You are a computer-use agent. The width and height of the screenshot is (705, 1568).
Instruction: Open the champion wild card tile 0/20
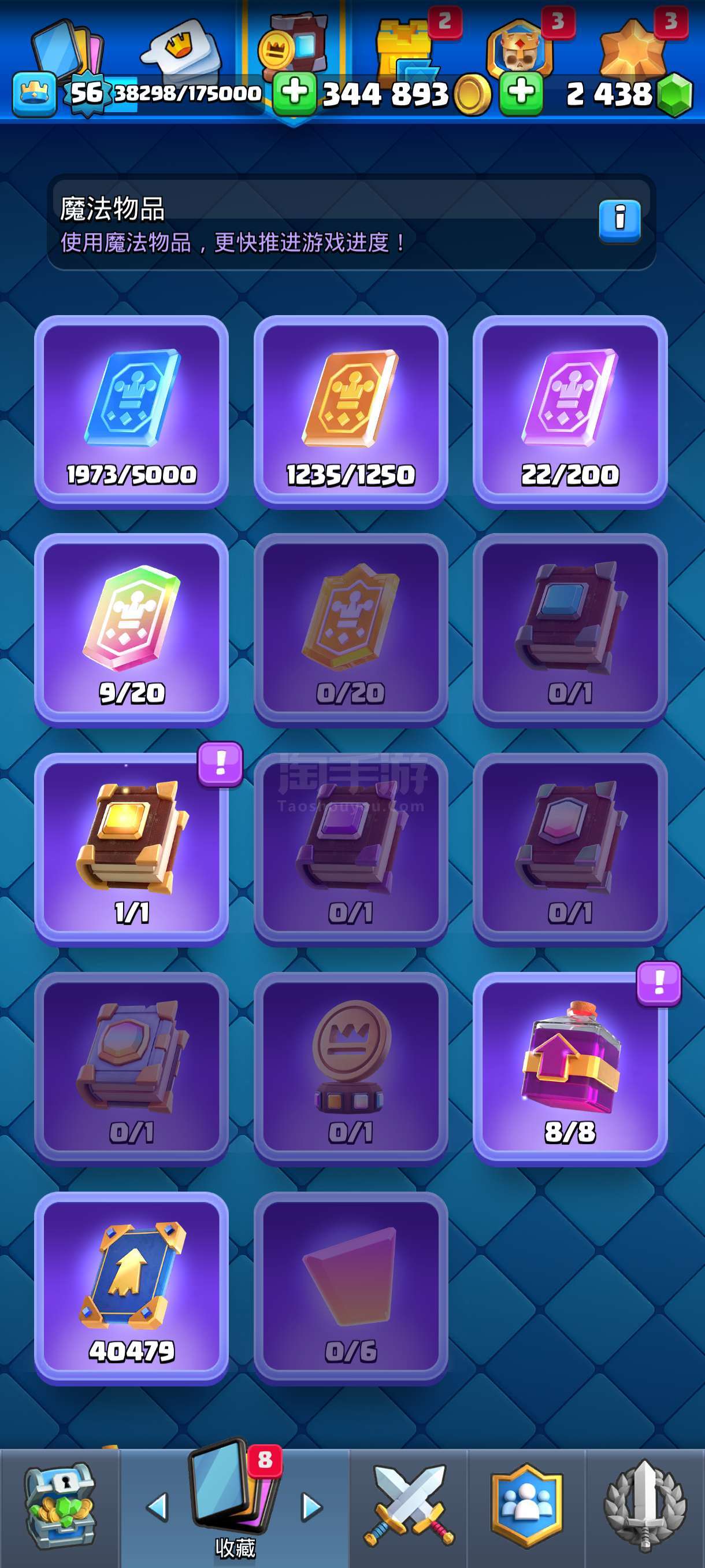coord(350,630)
